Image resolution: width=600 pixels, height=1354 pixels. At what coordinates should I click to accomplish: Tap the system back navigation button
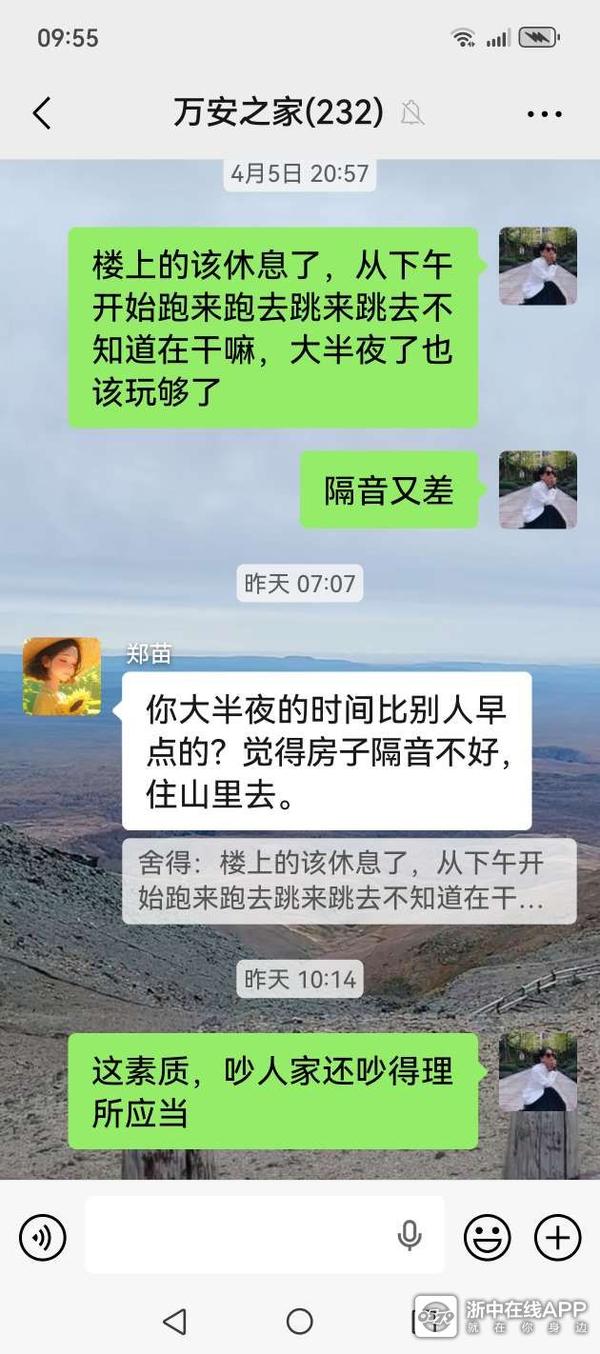pyautogui.click(x=175, y=1321)
